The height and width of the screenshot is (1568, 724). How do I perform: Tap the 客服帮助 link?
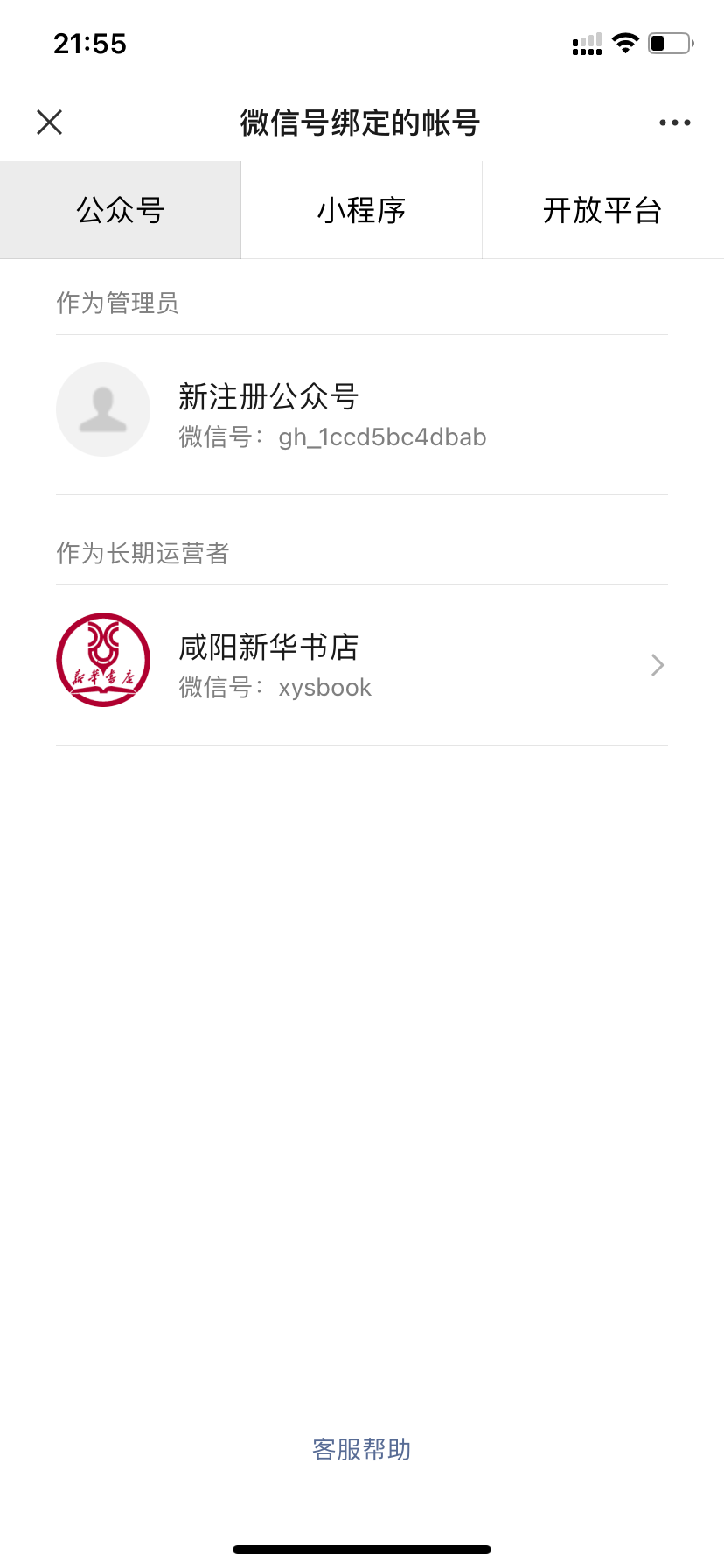point(362,1450)
